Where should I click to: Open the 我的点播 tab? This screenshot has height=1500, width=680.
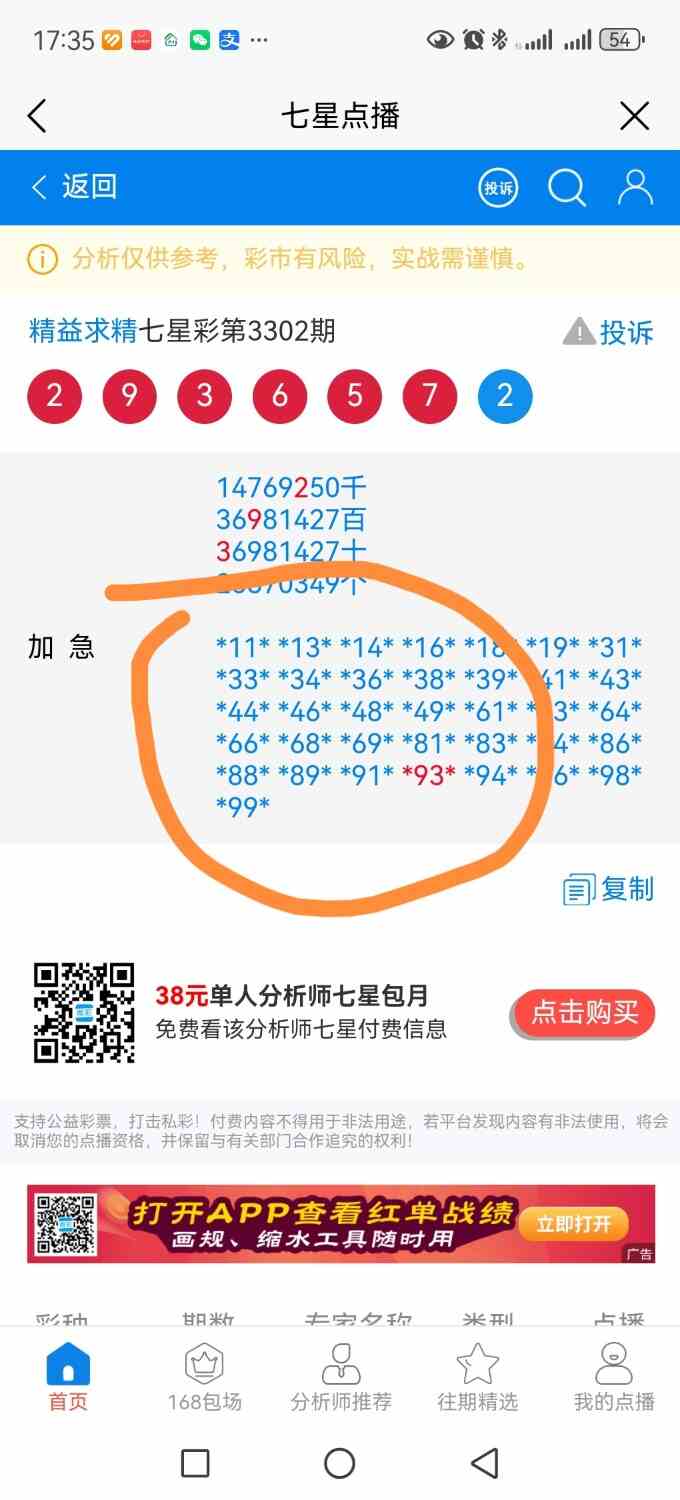pos(614,1378)
